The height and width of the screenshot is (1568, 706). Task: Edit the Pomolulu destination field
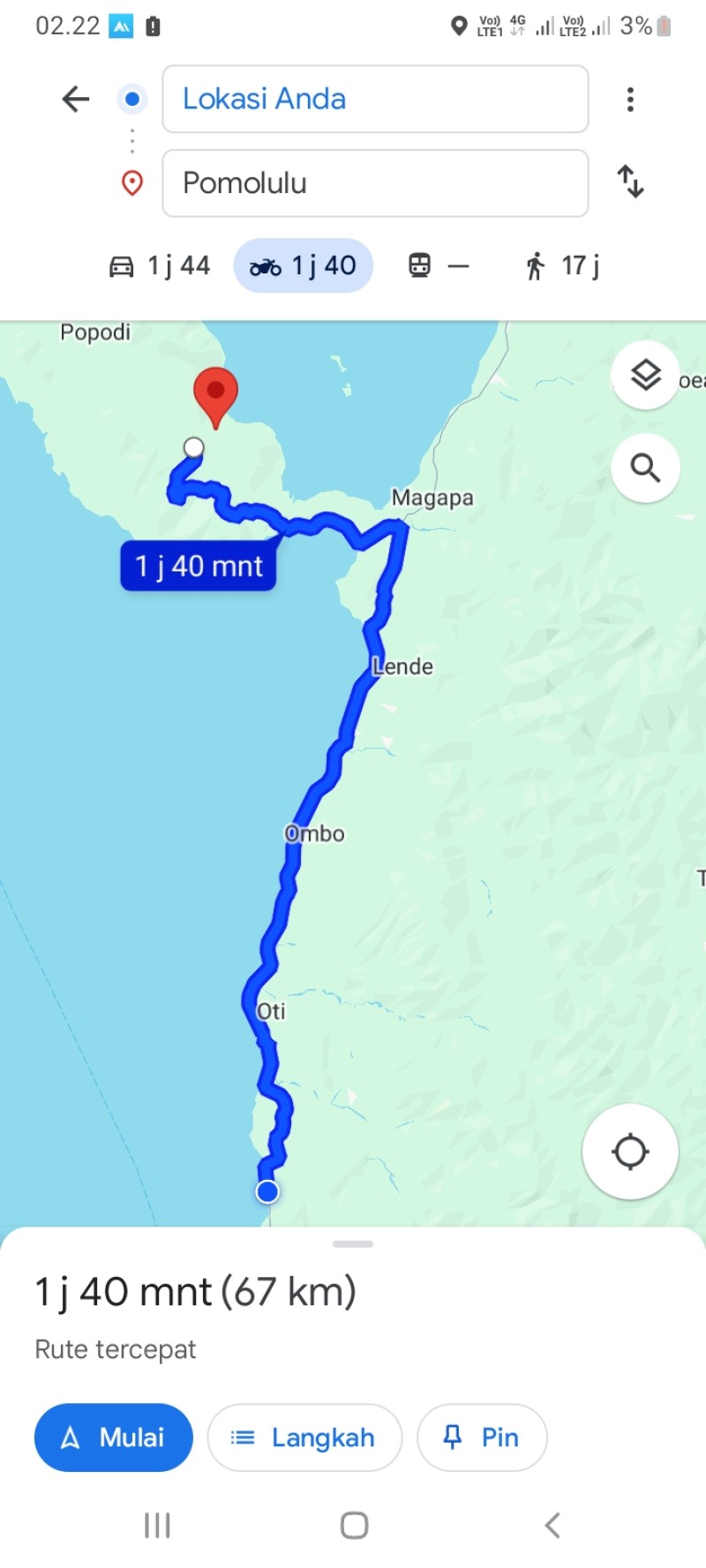tap(375, 183)
